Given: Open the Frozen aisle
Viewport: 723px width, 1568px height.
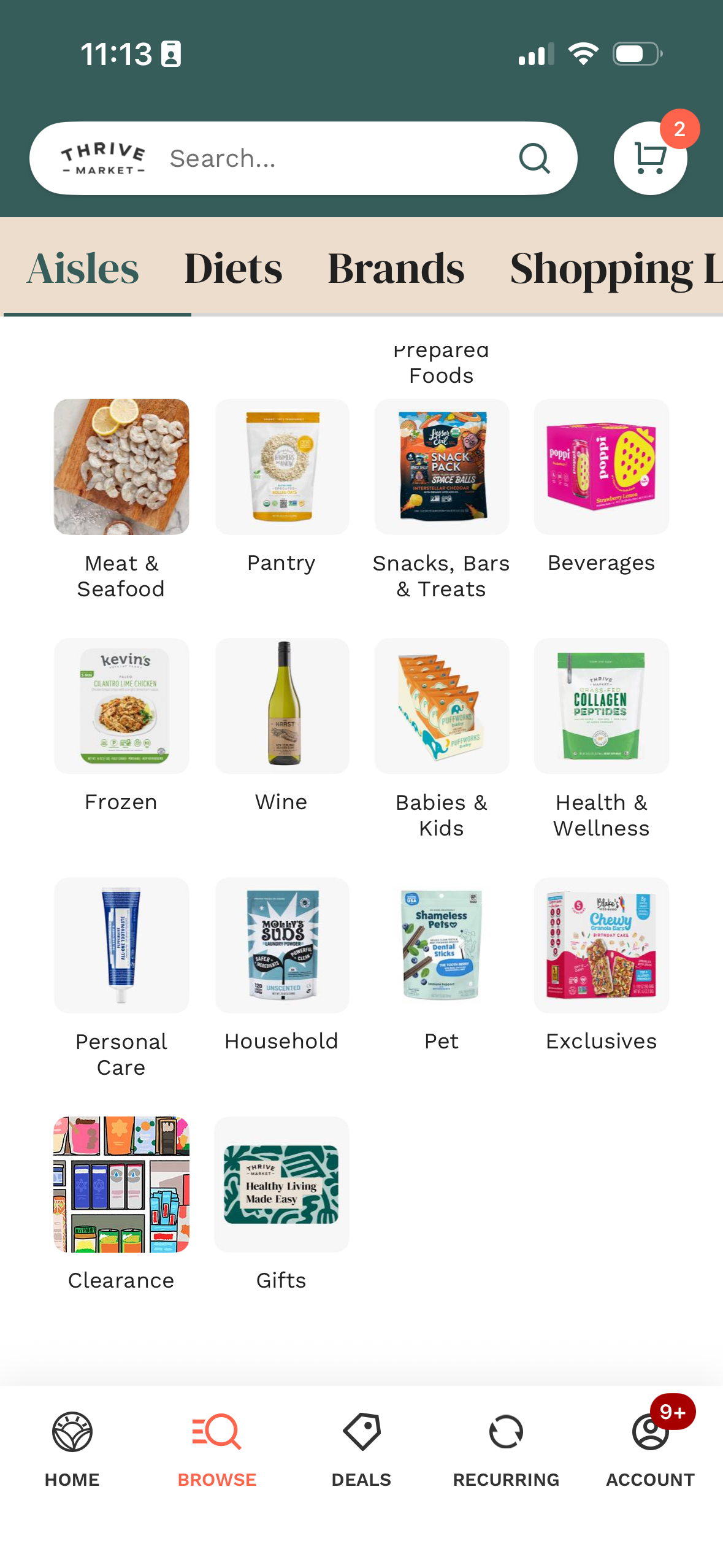Looking at the screenshot, I should [121, 707].
